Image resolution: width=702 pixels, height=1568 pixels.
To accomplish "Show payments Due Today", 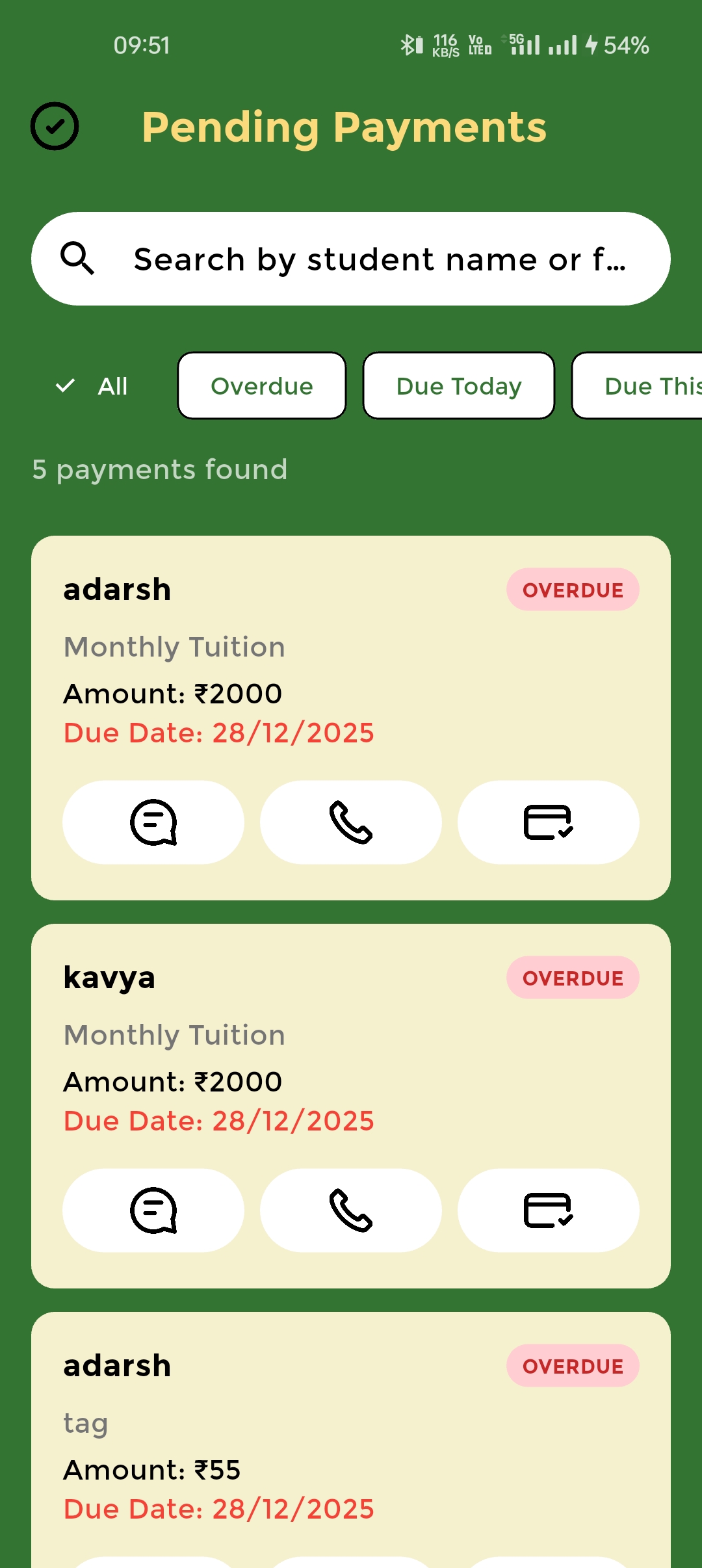I will pyautogui.click(x=459, y=386).
